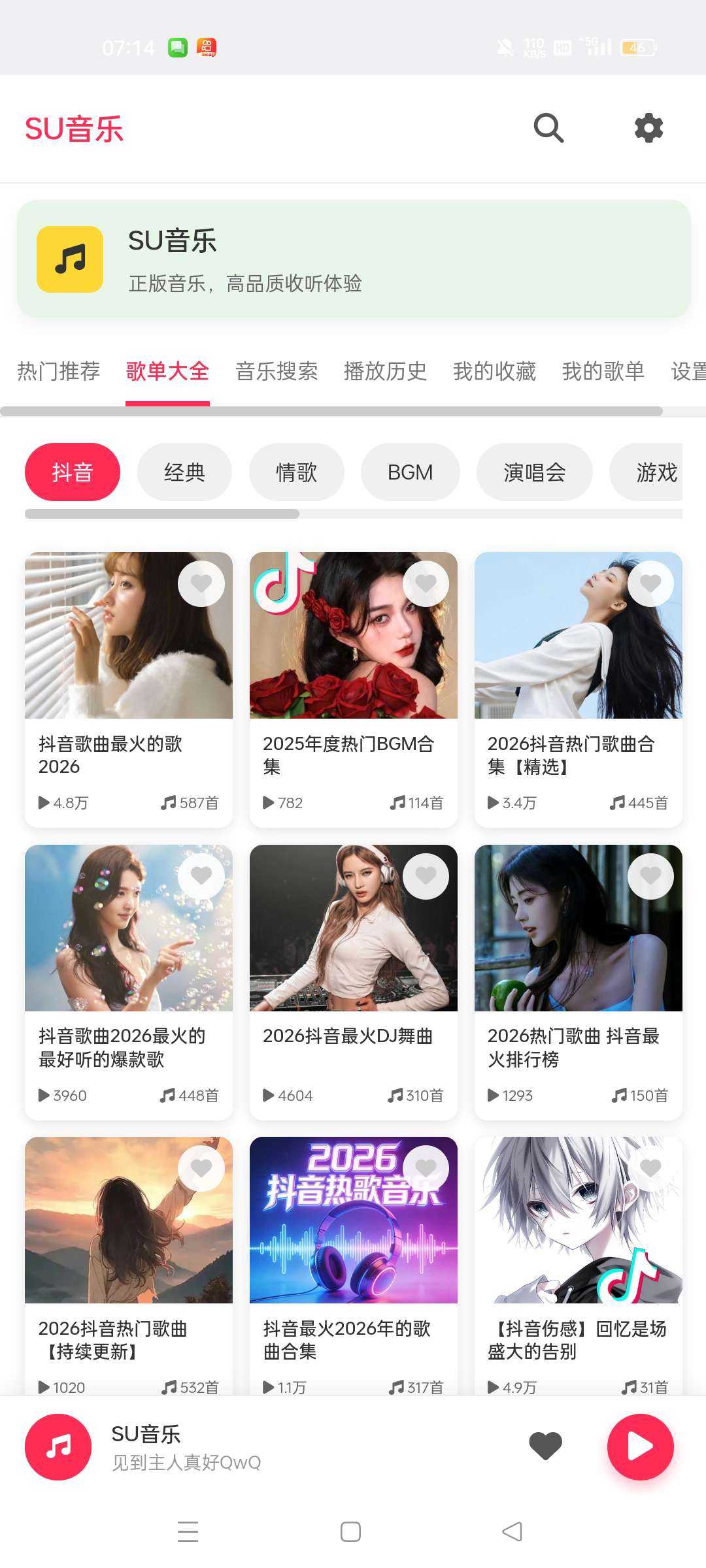Choose the 演唱会 category chip
The width and height of the screenshot is (706, 1568).
tap(534, 472)
